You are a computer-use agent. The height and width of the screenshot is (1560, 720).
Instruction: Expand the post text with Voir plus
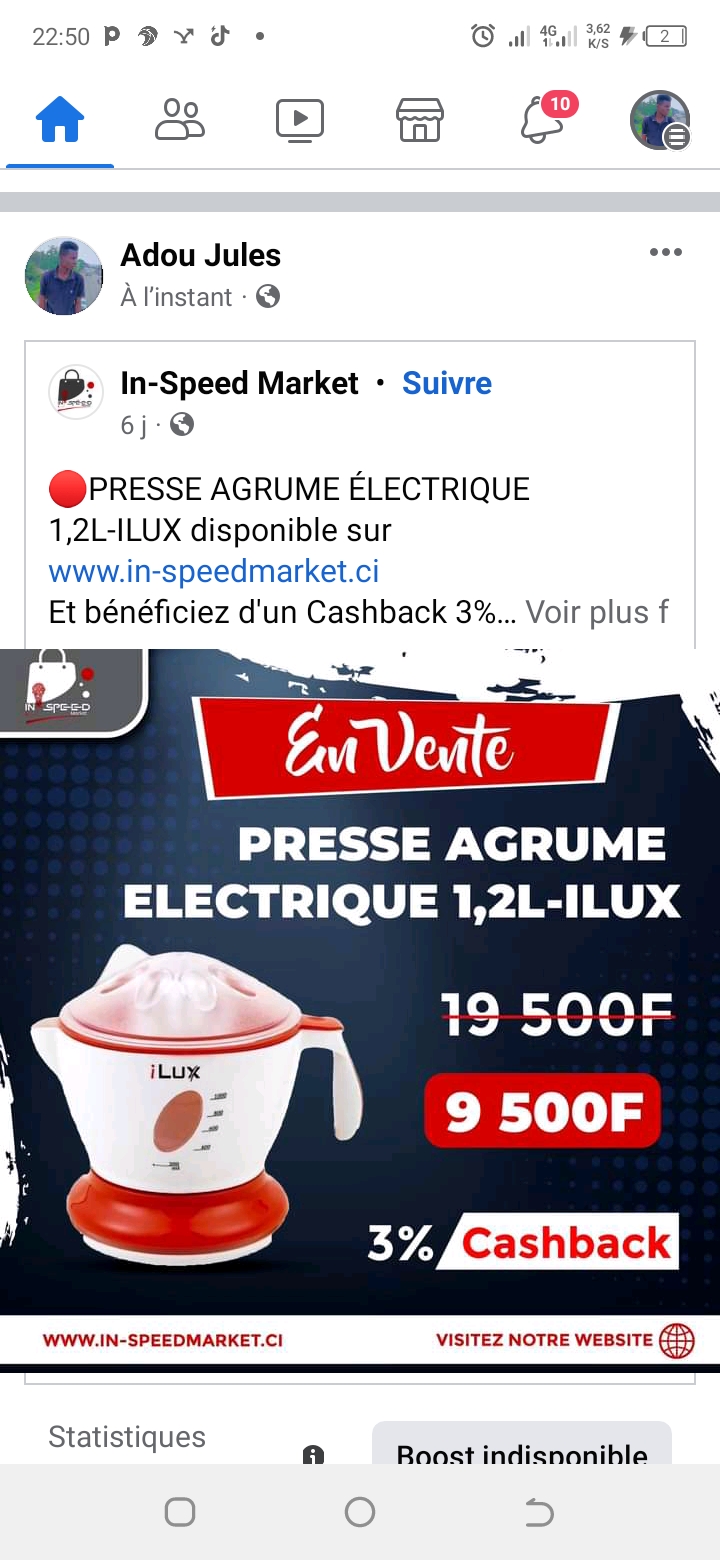point(597,612)
